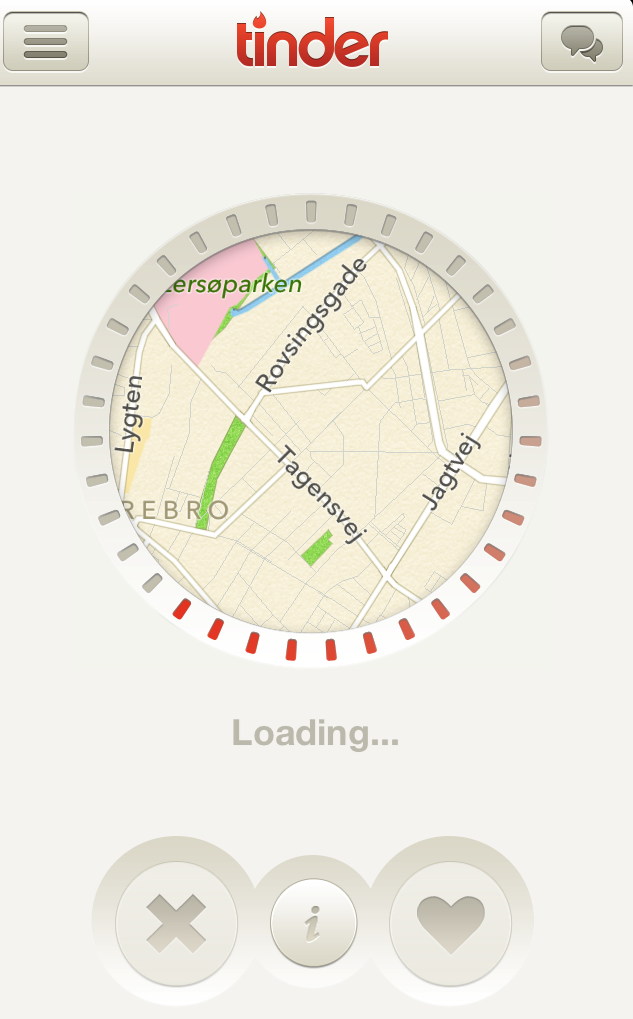Like with the heart button
Image resolution: width=633 pixels, height=1019 pixels.
pos(450,922)
